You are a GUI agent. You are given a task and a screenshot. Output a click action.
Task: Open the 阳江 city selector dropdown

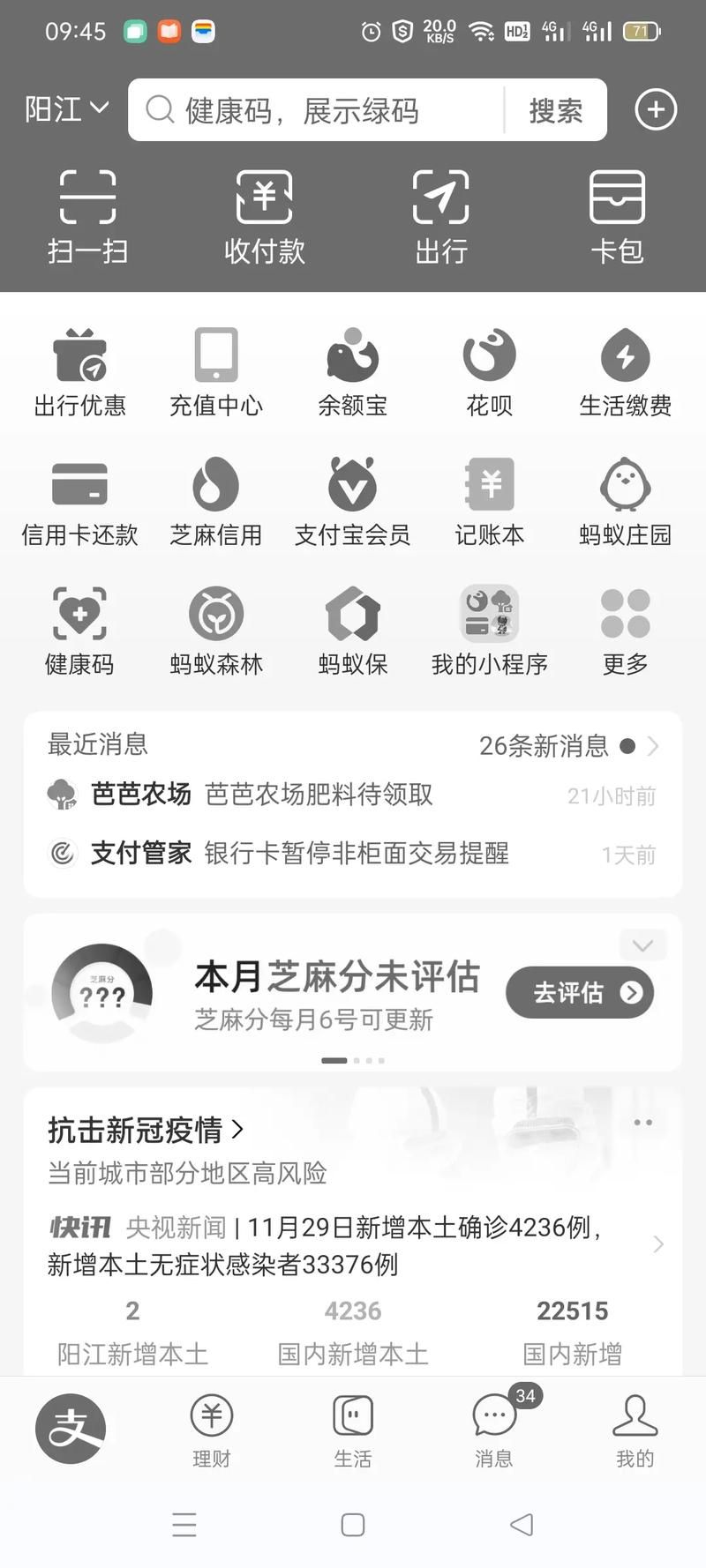66,108
